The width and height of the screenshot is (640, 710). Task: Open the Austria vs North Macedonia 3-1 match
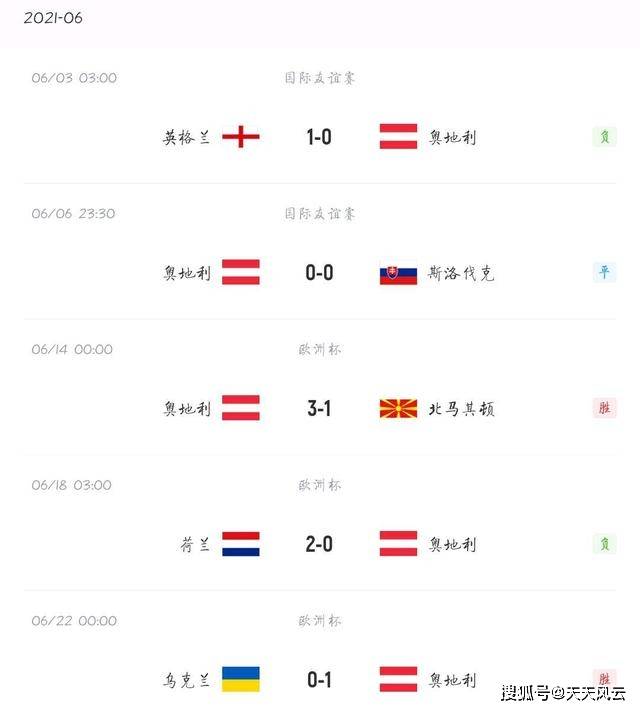click(319, 408)
